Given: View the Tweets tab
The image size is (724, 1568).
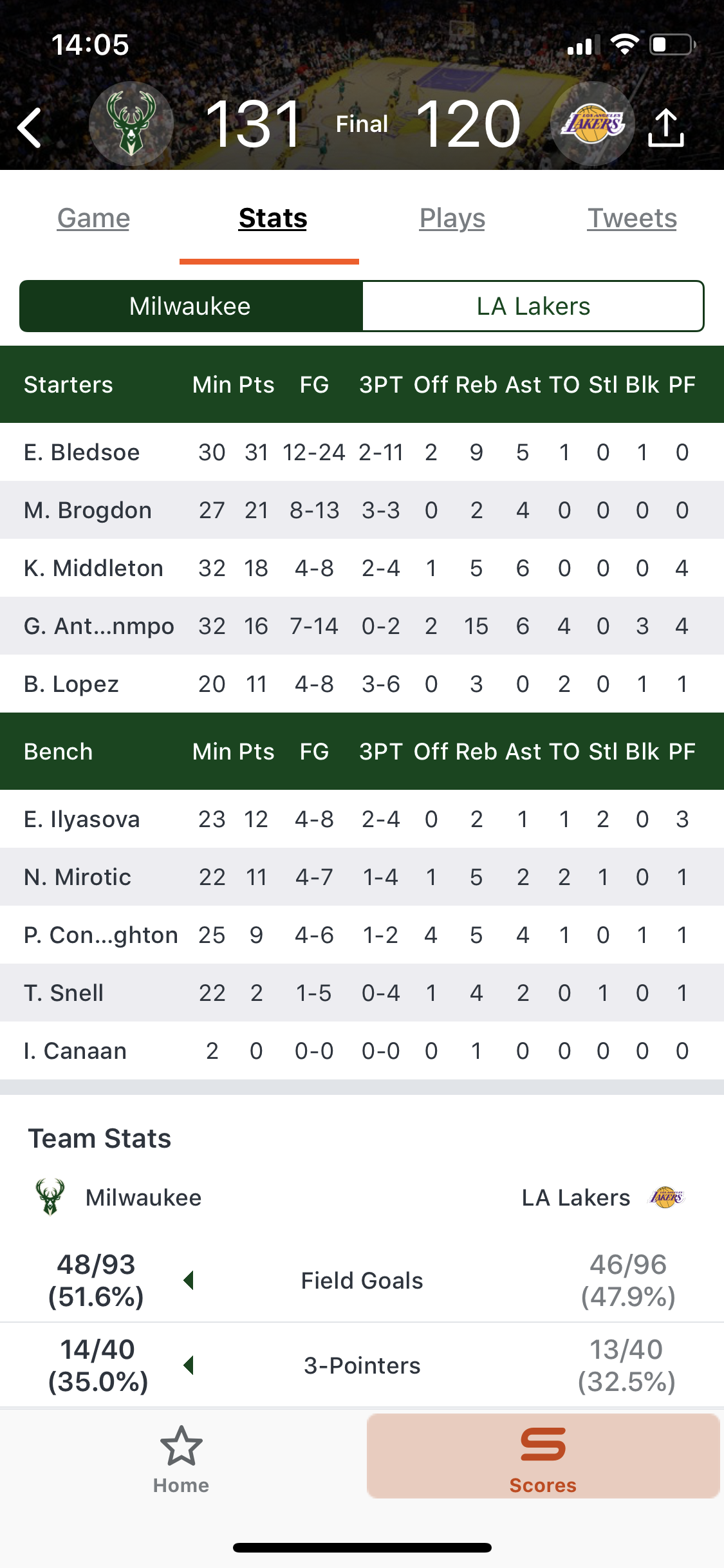Looking at the screenshot, I should (632, 218).
